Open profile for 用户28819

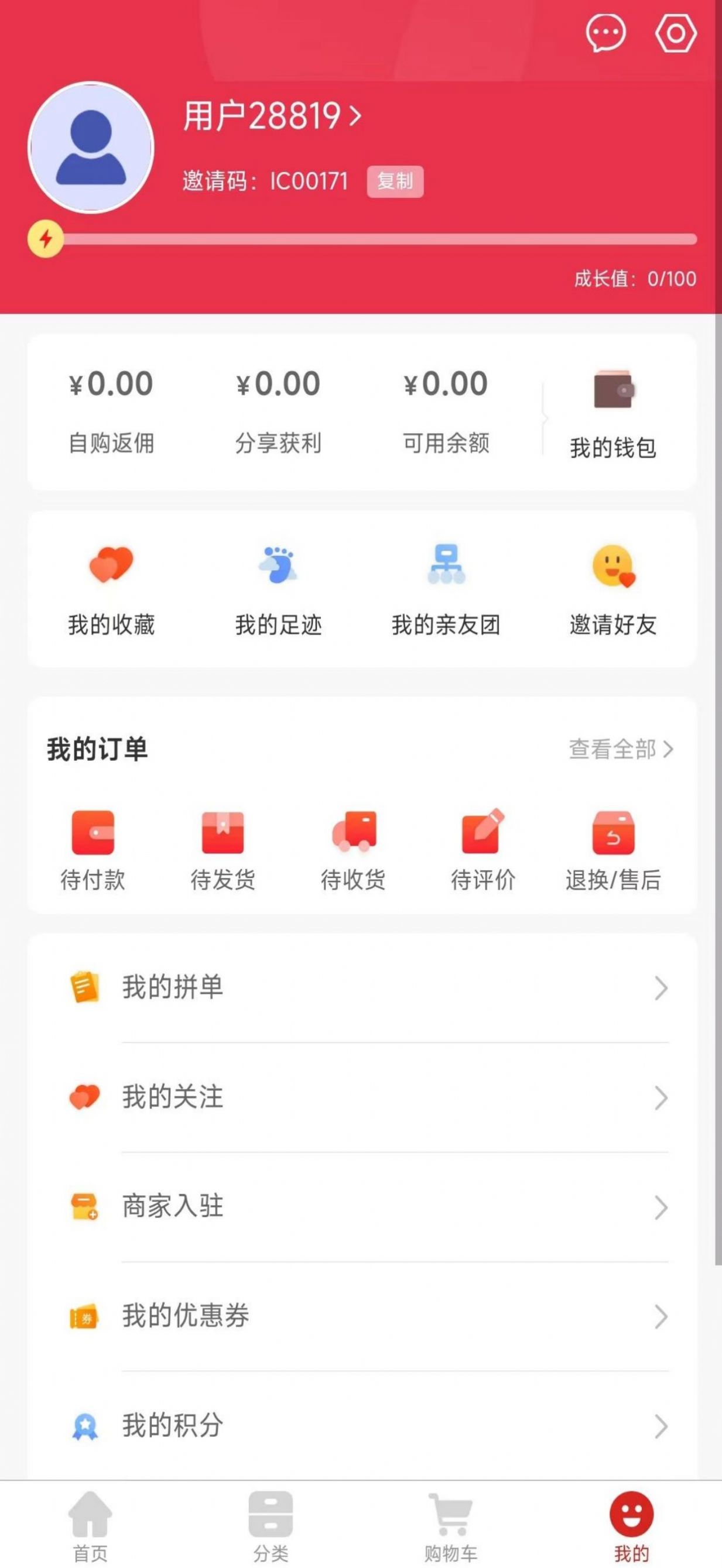point(272,116)
